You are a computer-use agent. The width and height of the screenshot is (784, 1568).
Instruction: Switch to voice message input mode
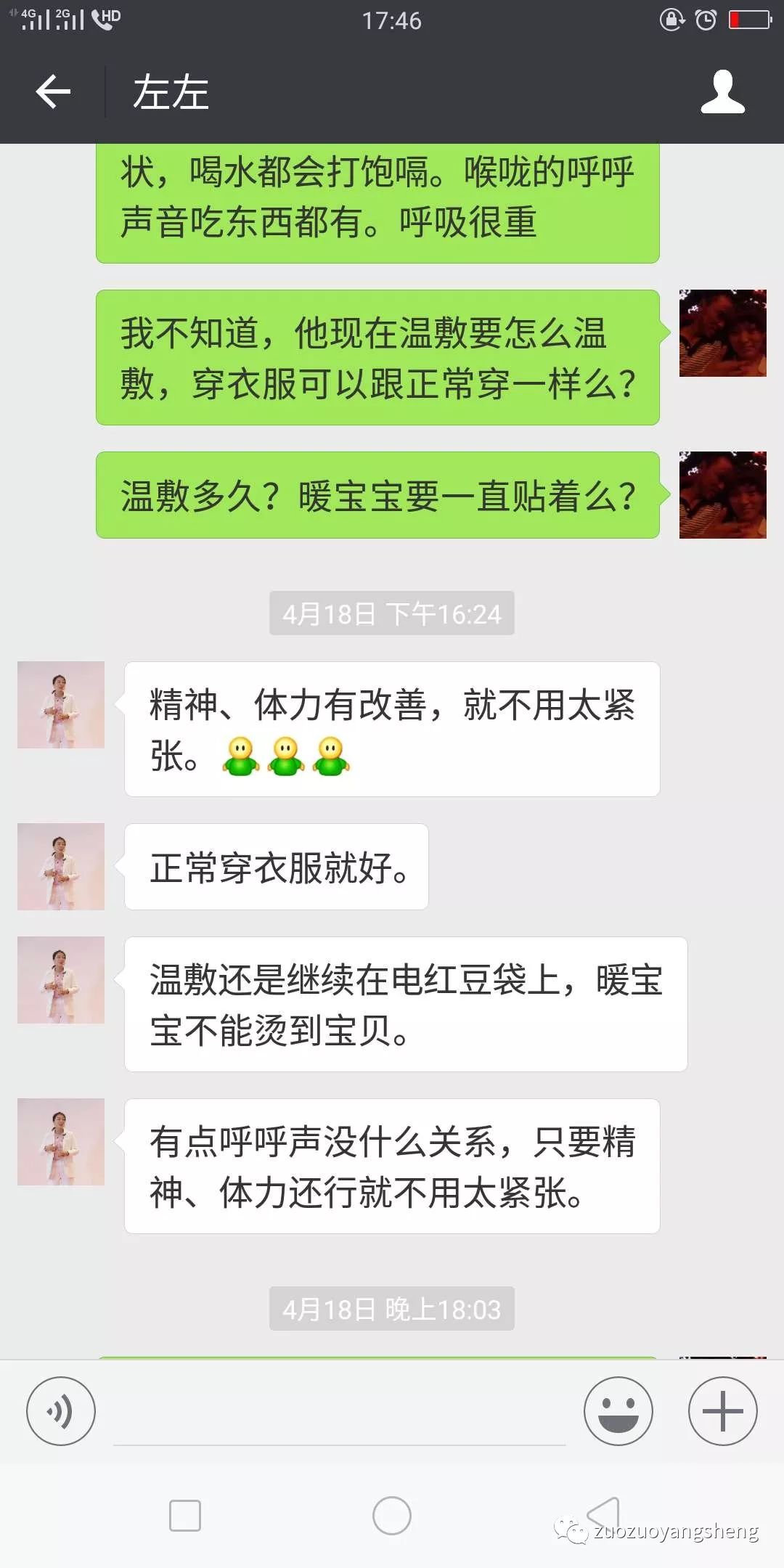coord(61,1410)
